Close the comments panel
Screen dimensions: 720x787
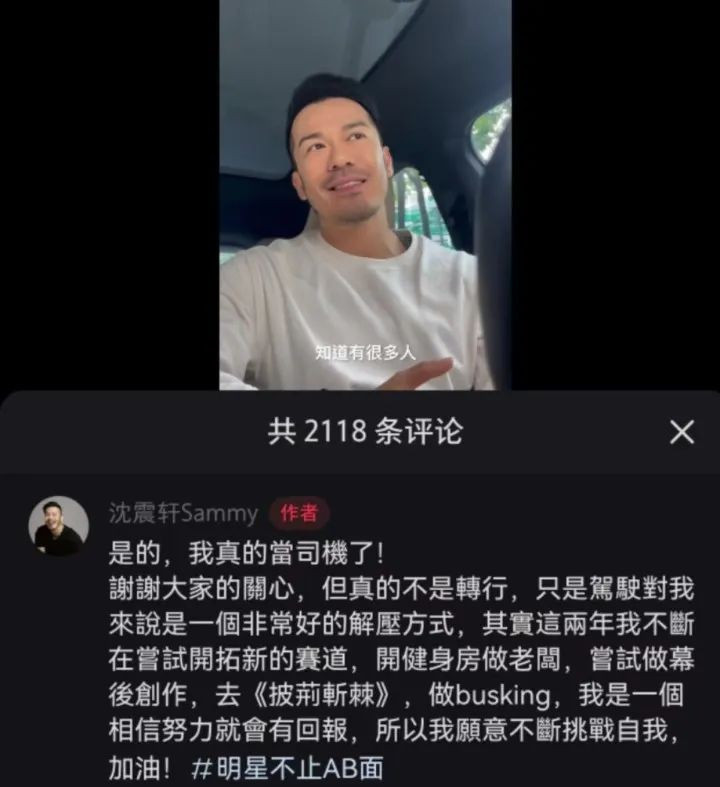(681, 432)
